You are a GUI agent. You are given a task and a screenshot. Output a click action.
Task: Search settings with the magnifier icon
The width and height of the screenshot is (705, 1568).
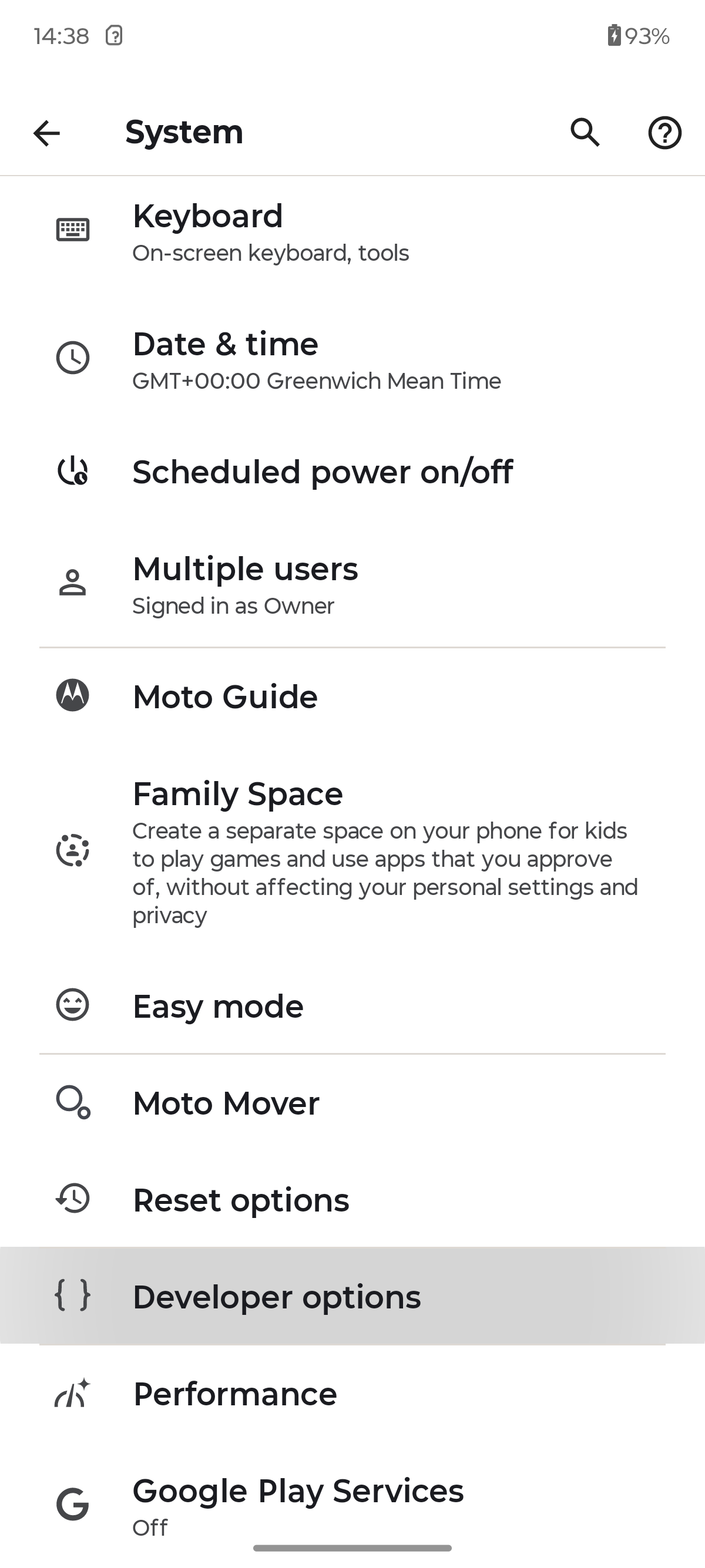point(585,132)
